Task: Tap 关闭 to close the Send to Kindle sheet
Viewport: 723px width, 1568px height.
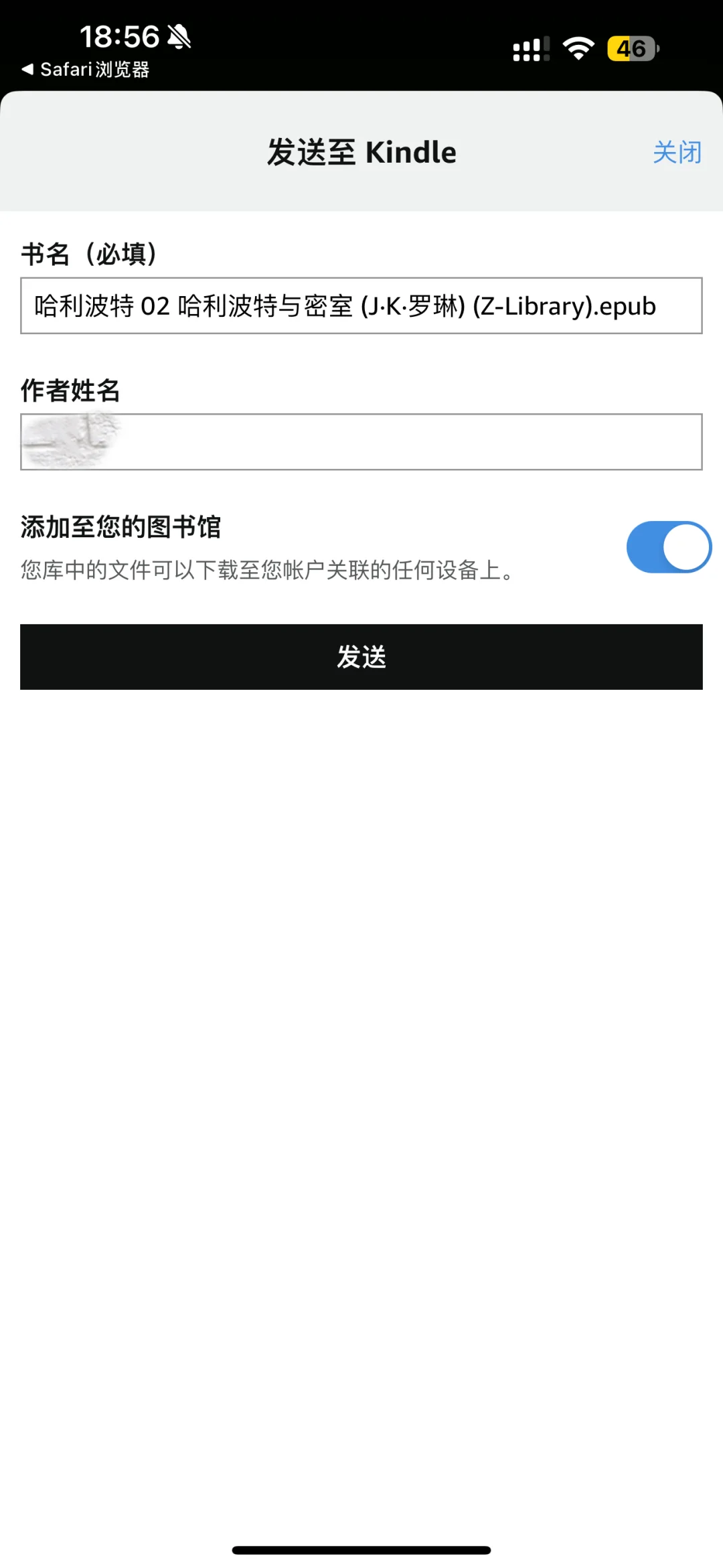Action: point(677,153)
